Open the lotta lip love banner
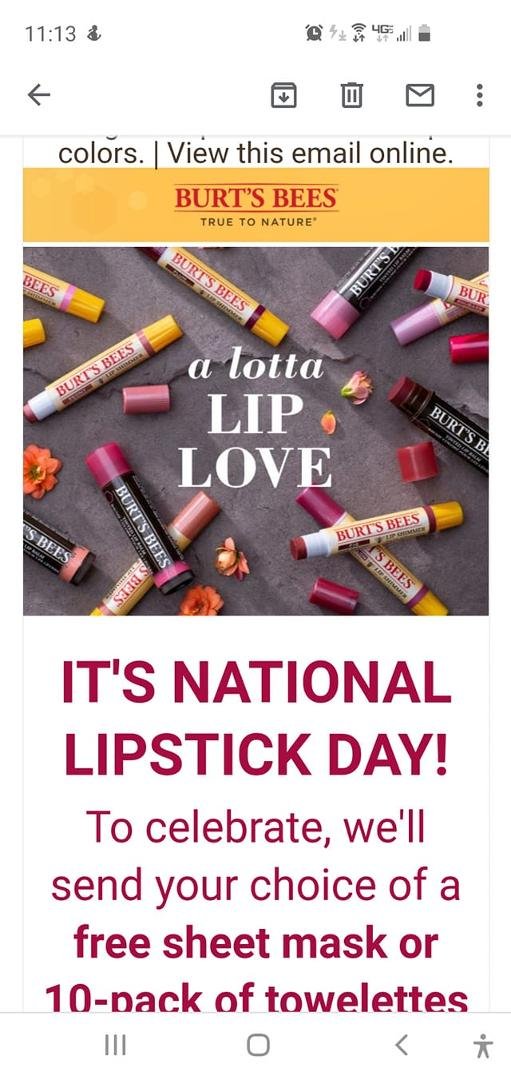The height and width of the screenshot is (1080, 511). [x=256, y=431]
